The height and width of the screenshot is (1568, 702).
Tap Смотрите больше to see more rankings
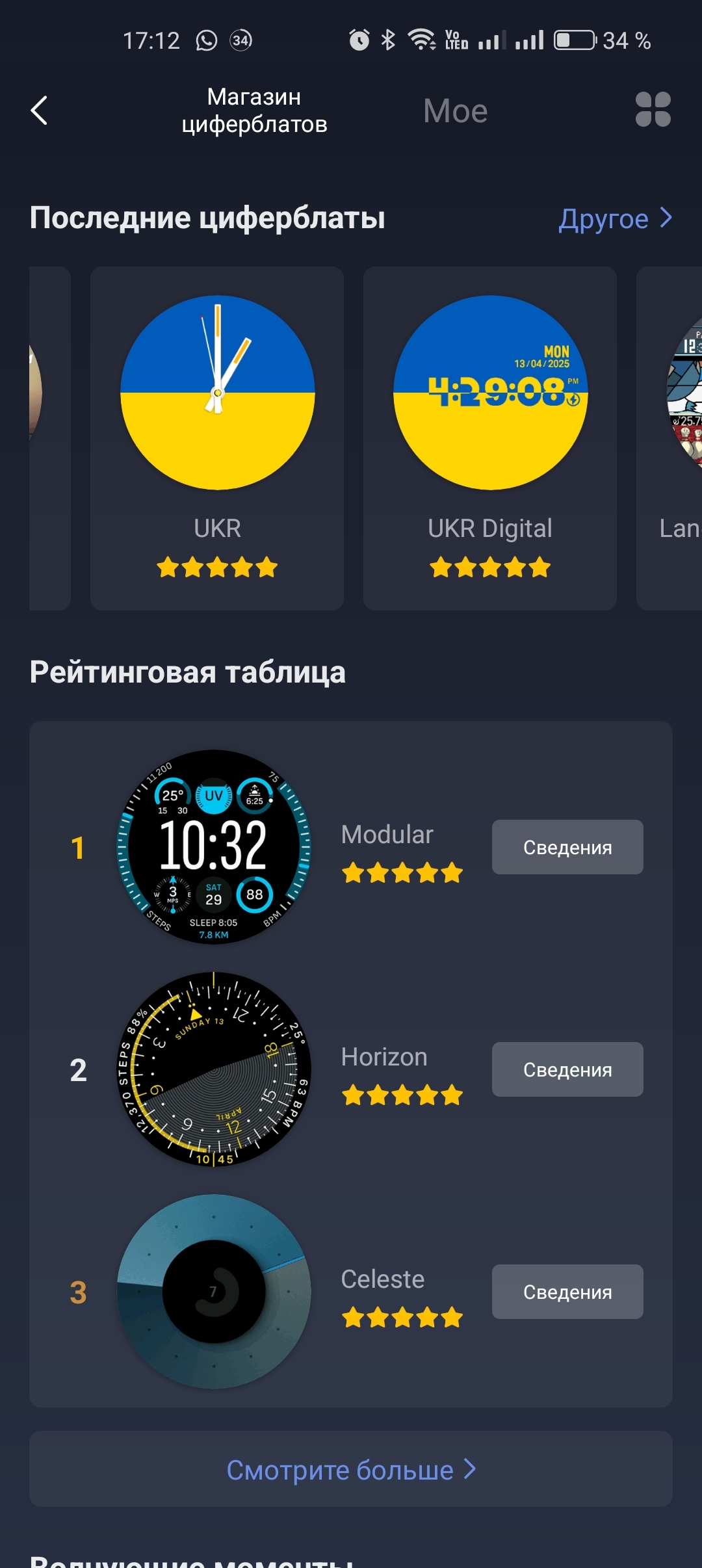(351, 1469)
